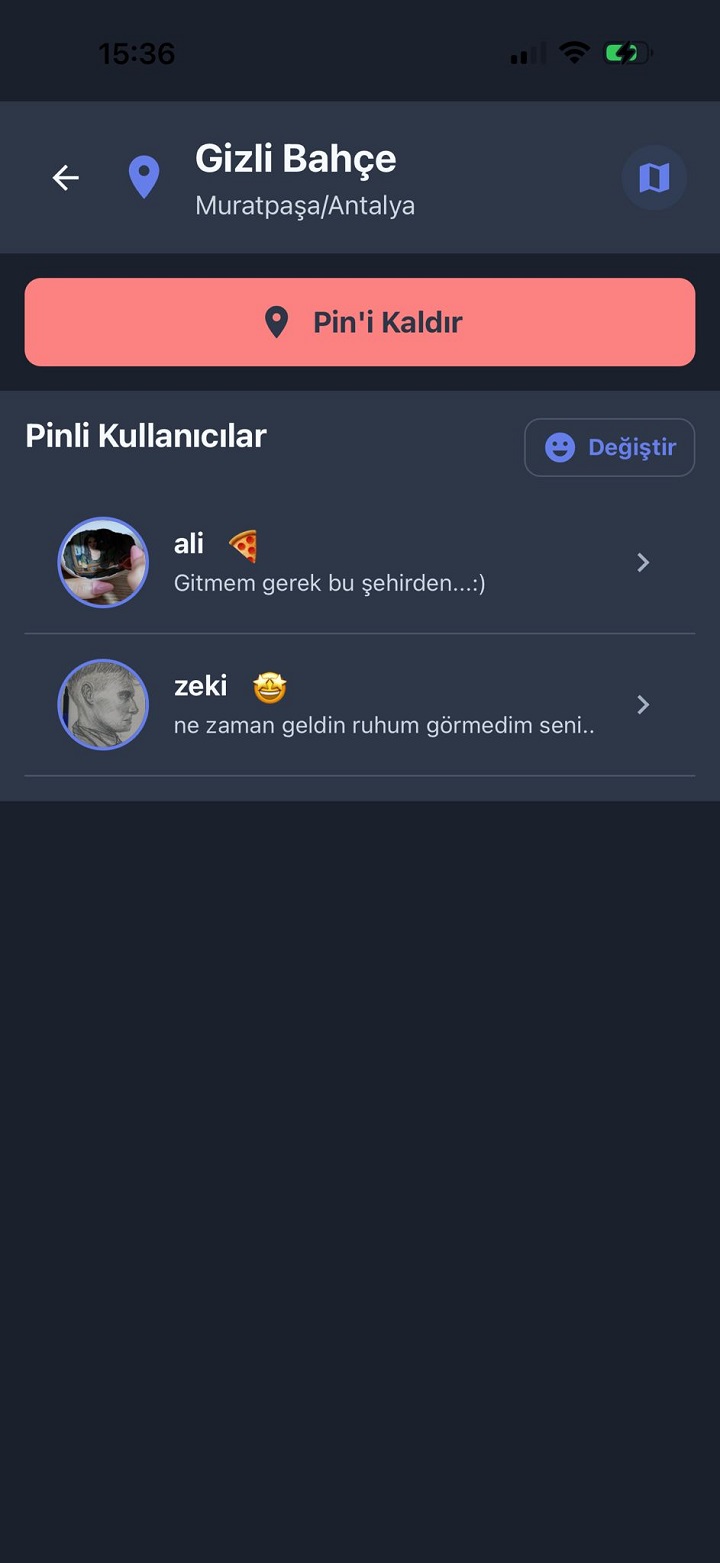Expand ali's profile via right chevron
Viewport: 720px width, 1563px height.
pos(643,562)
